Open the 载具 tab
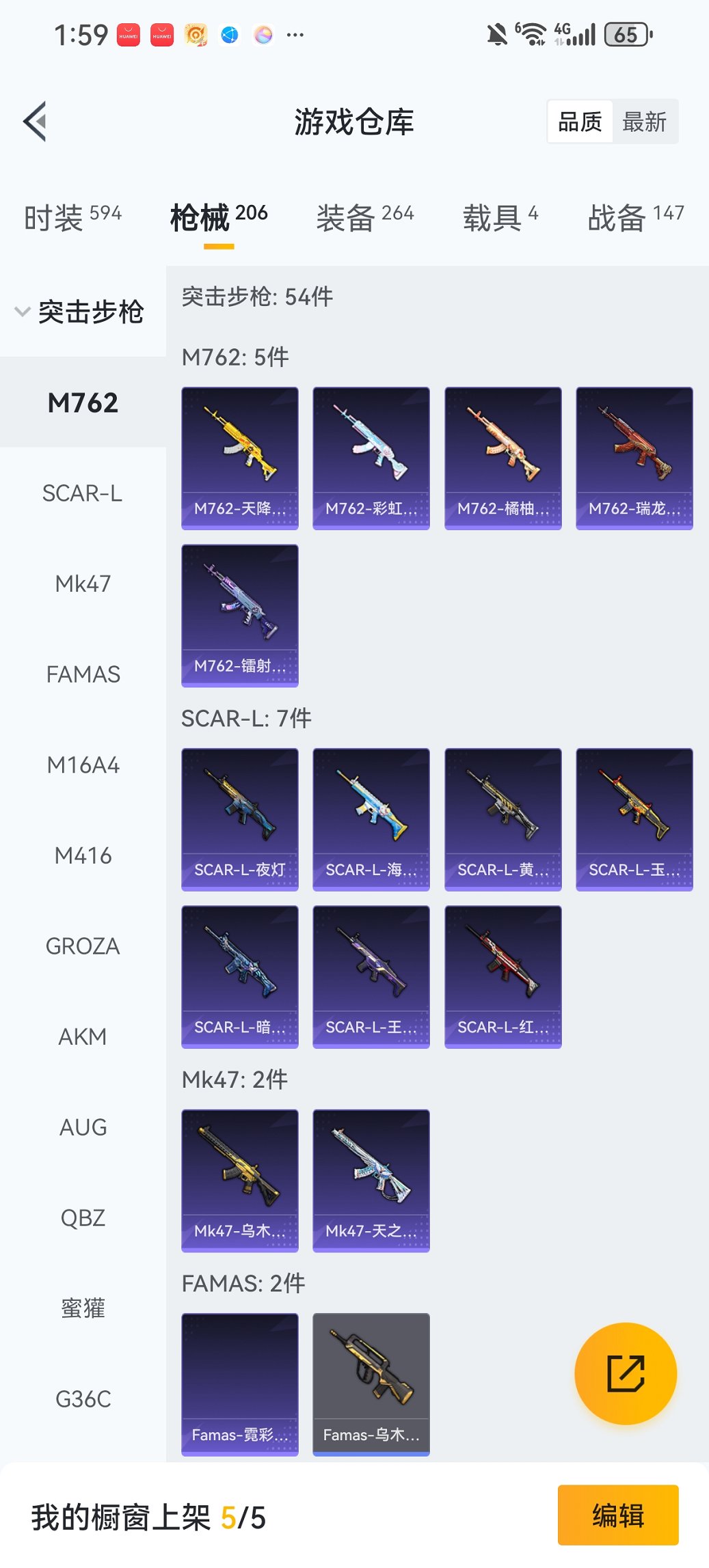Screen dimensions: 709x1568 pyautogui.click(x=500, y=217)
